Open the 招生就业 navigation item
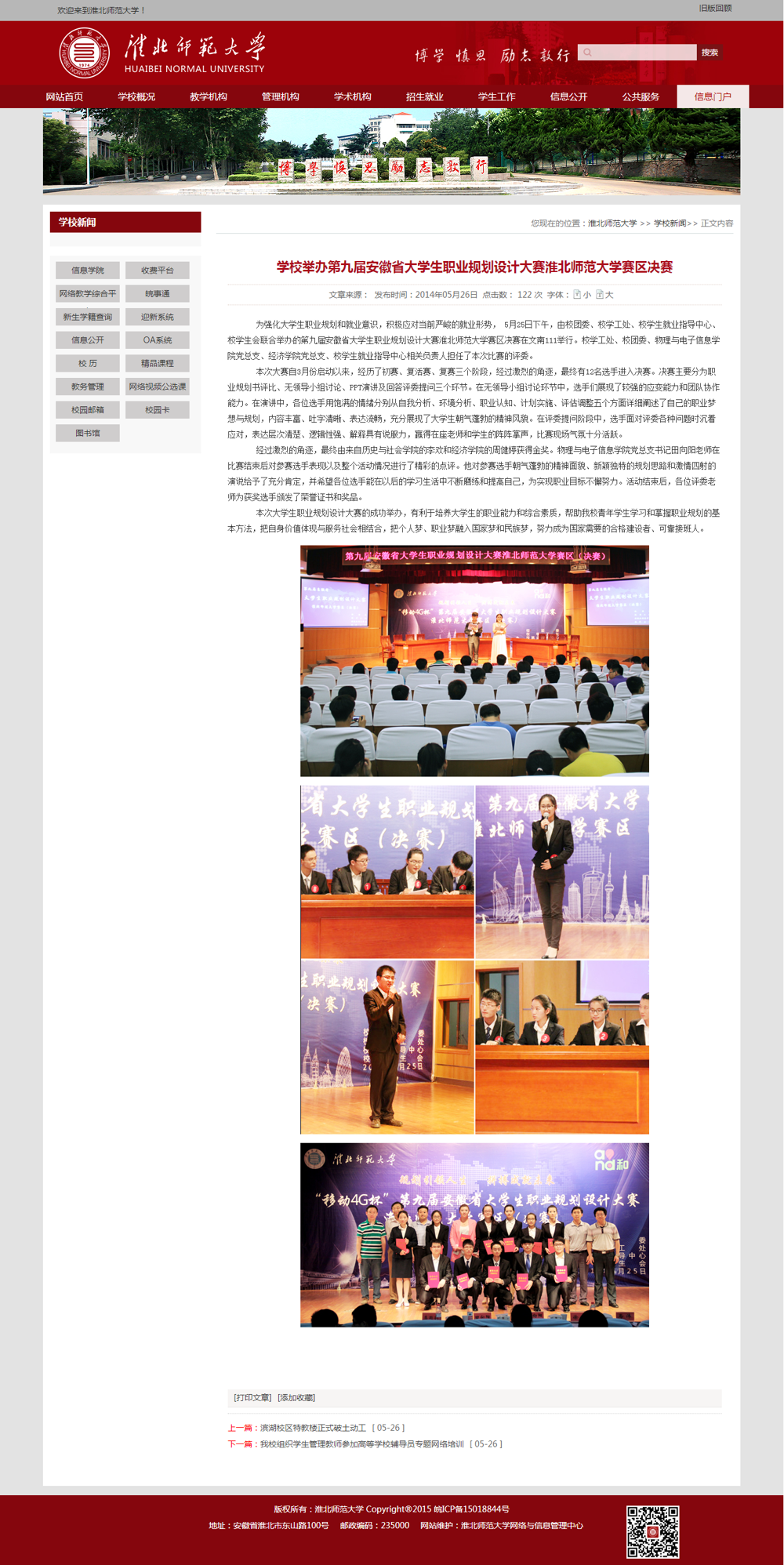The height and width of the screenshot is (1565, 784). point(424,96)
